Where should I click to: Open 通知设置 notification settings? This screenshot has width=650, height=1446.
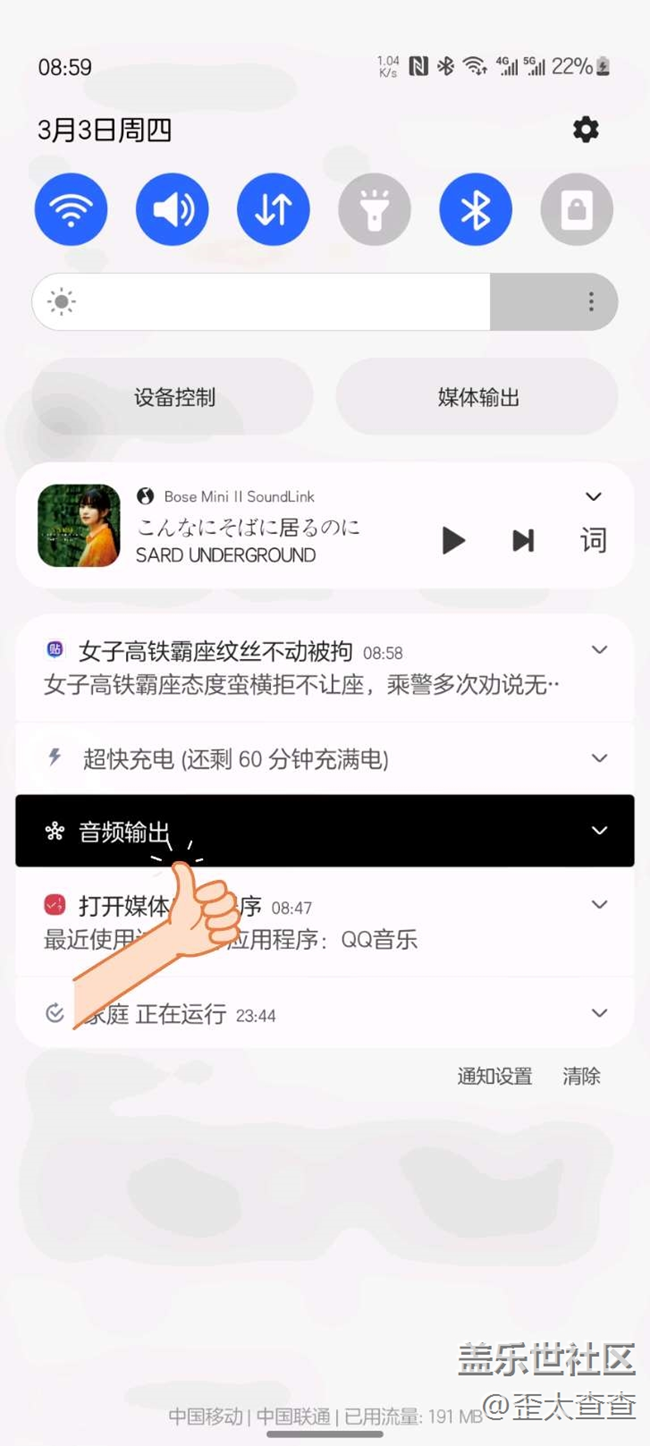click(495, 1076)
